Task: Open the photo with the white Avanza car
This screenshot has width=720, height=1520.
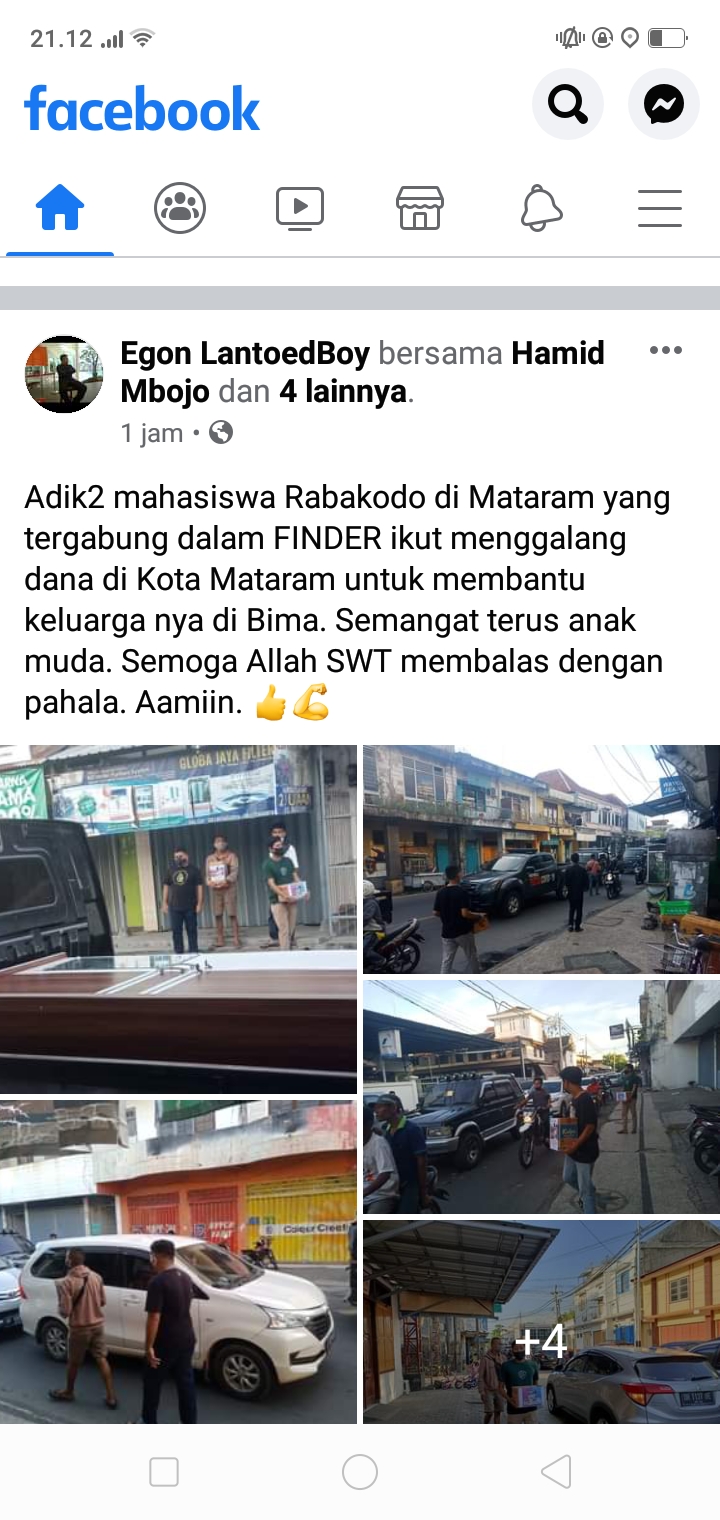Action: pyautogui.click(x=178, y=1262)
